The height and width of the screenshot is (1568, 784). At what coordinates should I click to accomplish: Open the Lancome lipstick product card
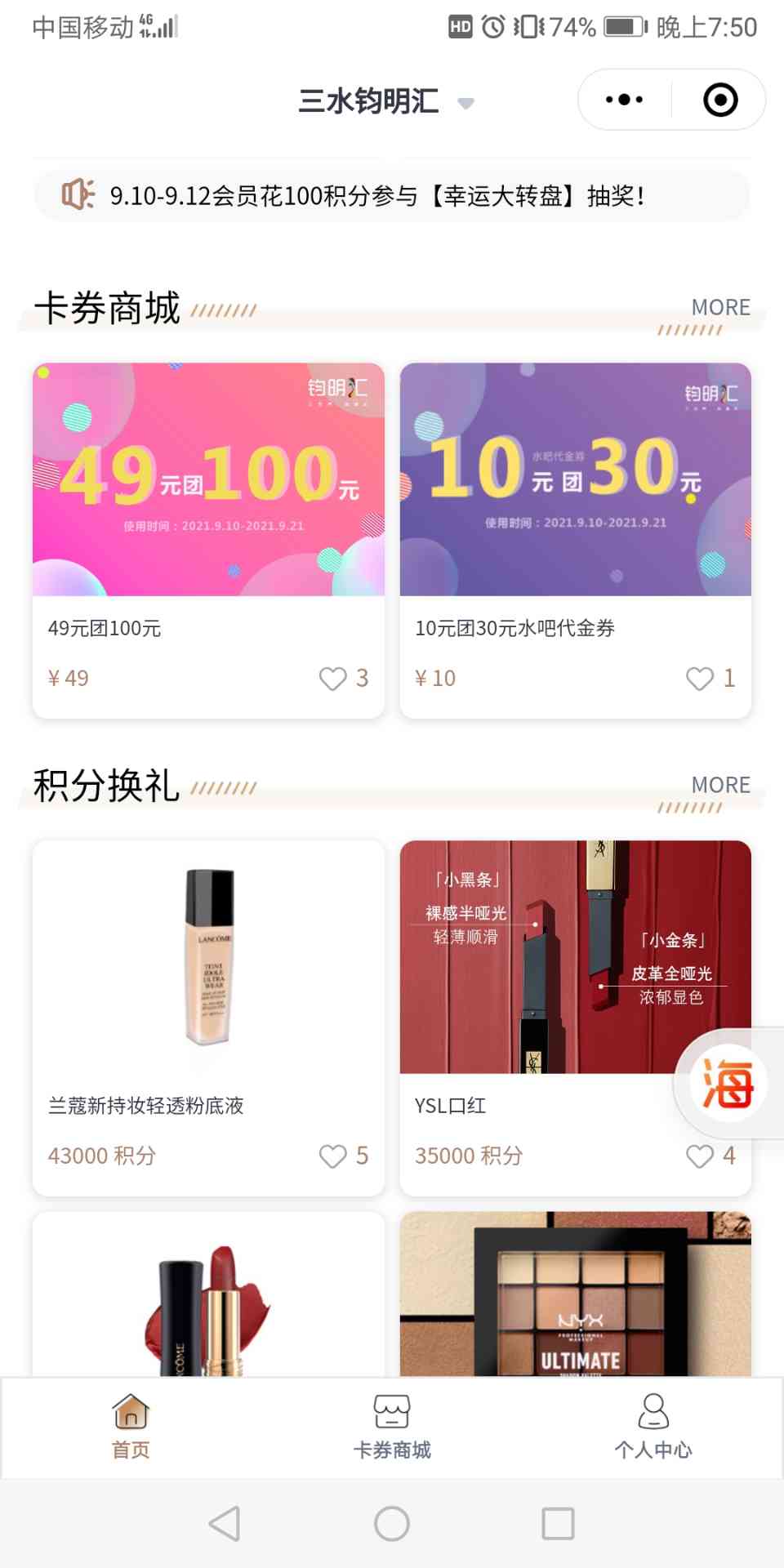[x=208, y=1298]
